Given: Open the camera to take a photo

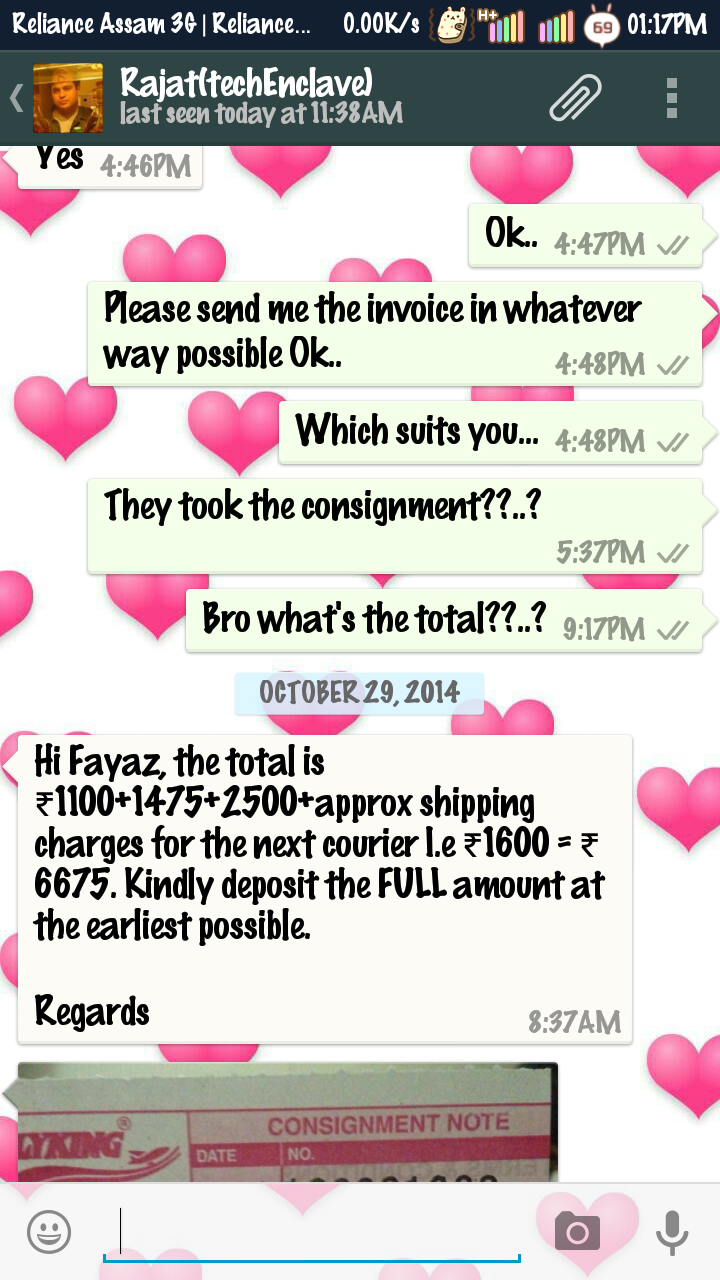Looking at the screenshot, I should [x=577, y=1231].
